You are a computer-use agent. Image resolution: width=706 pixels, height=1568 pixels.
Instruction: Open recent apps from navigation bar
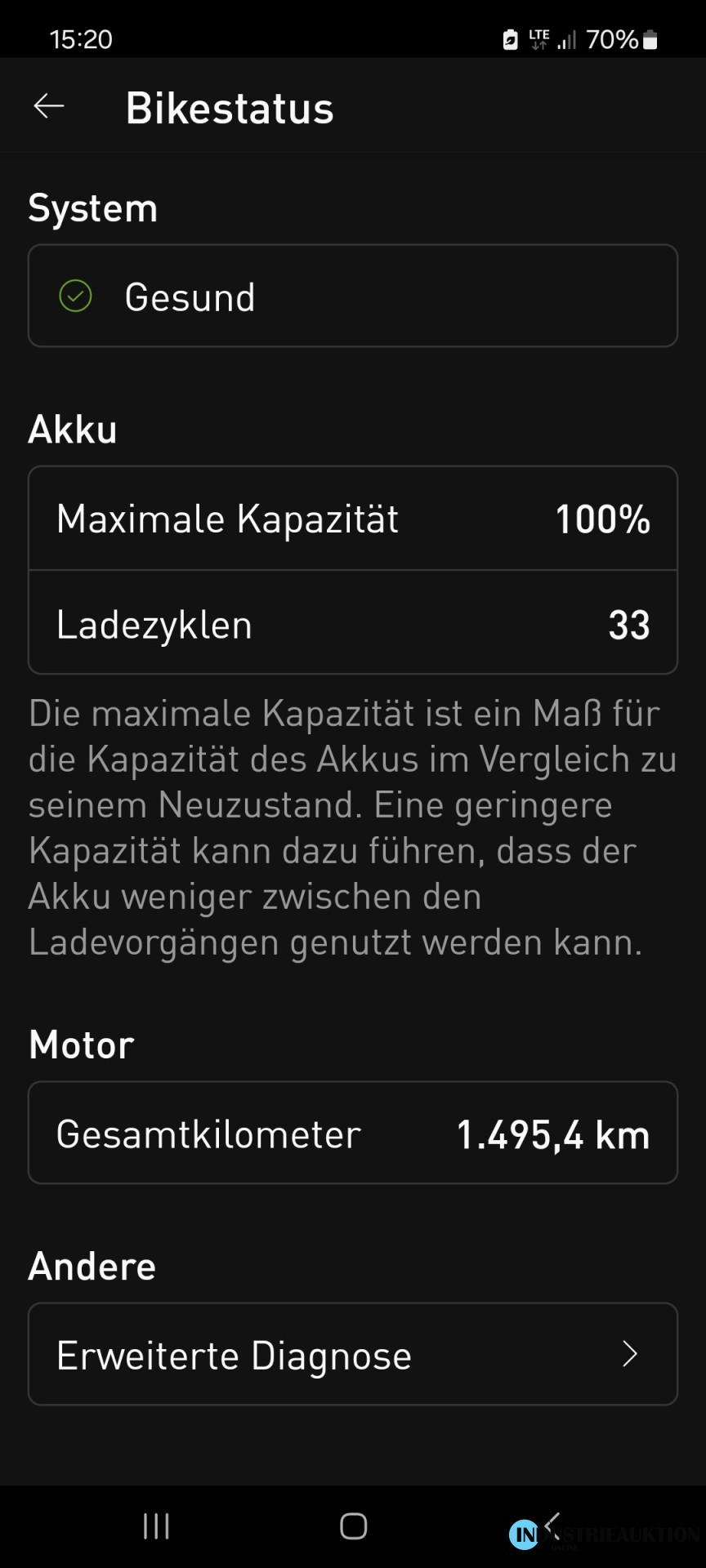click(156, 1526)
